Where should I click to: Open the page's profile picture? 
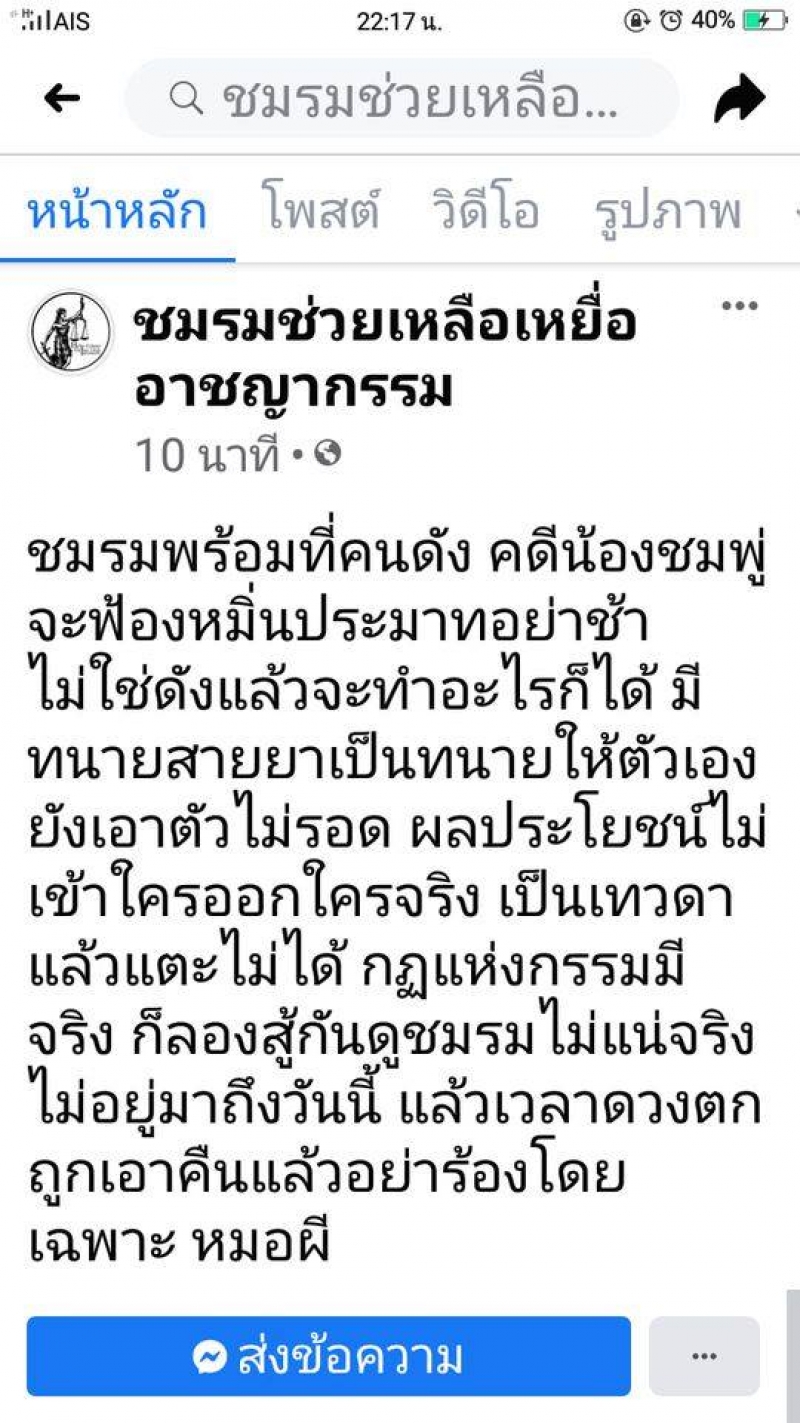[x=71, y=333]
